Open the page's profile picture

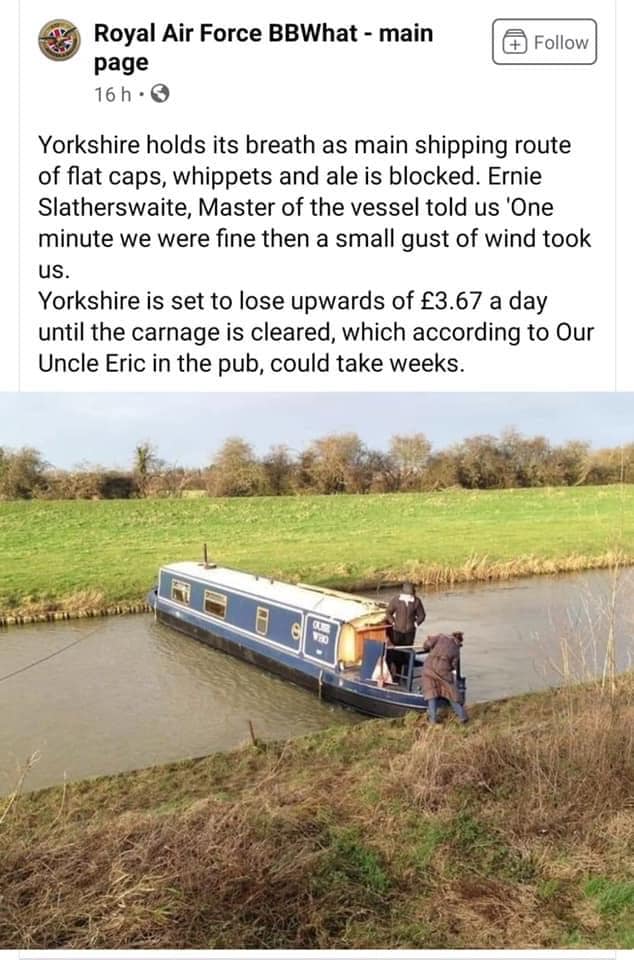point(59,41)
